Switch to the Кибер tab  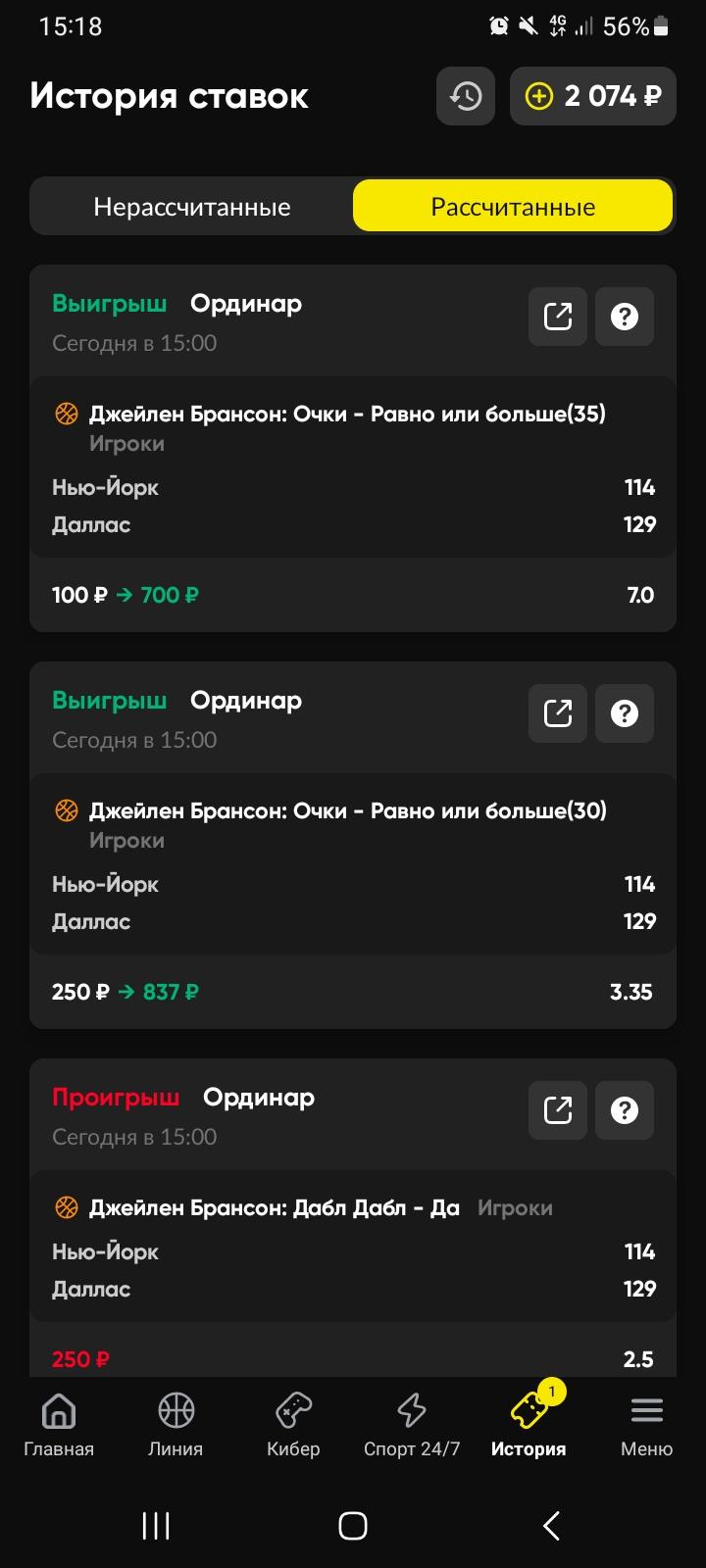[x=293, y=1424]
